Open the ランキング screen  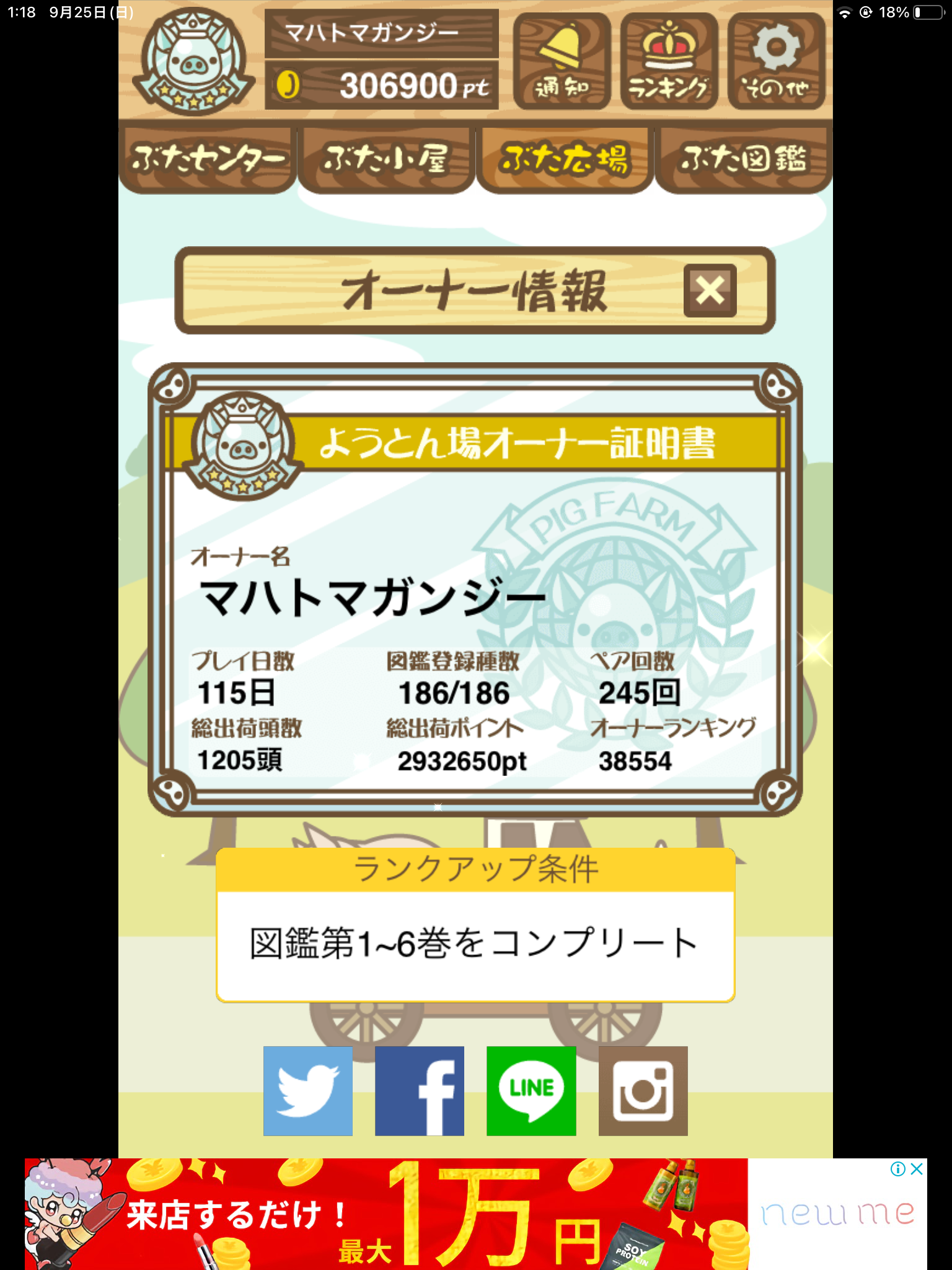click(x=669, y=62)
